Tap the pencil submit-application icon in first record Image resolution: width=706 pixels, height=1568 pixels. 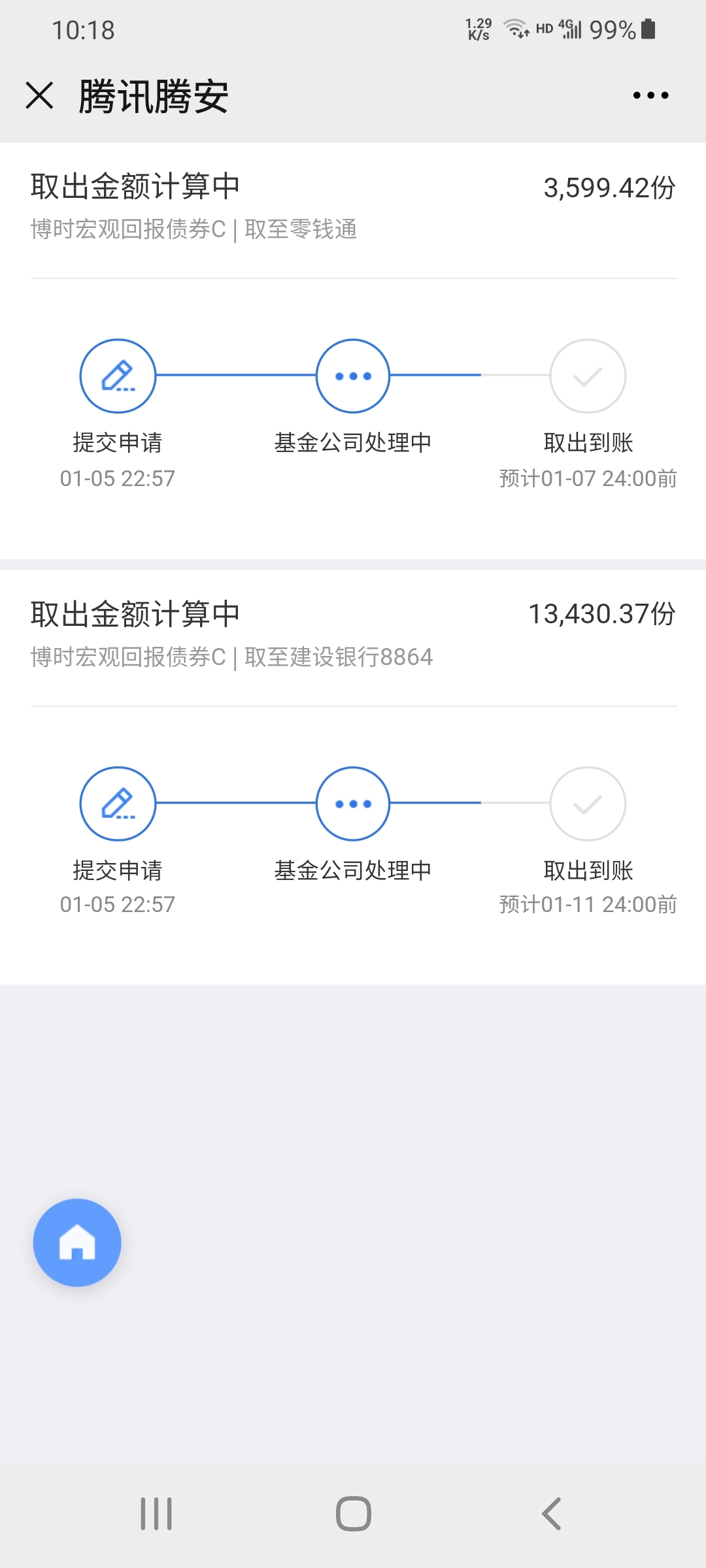[x=118, y=376]
